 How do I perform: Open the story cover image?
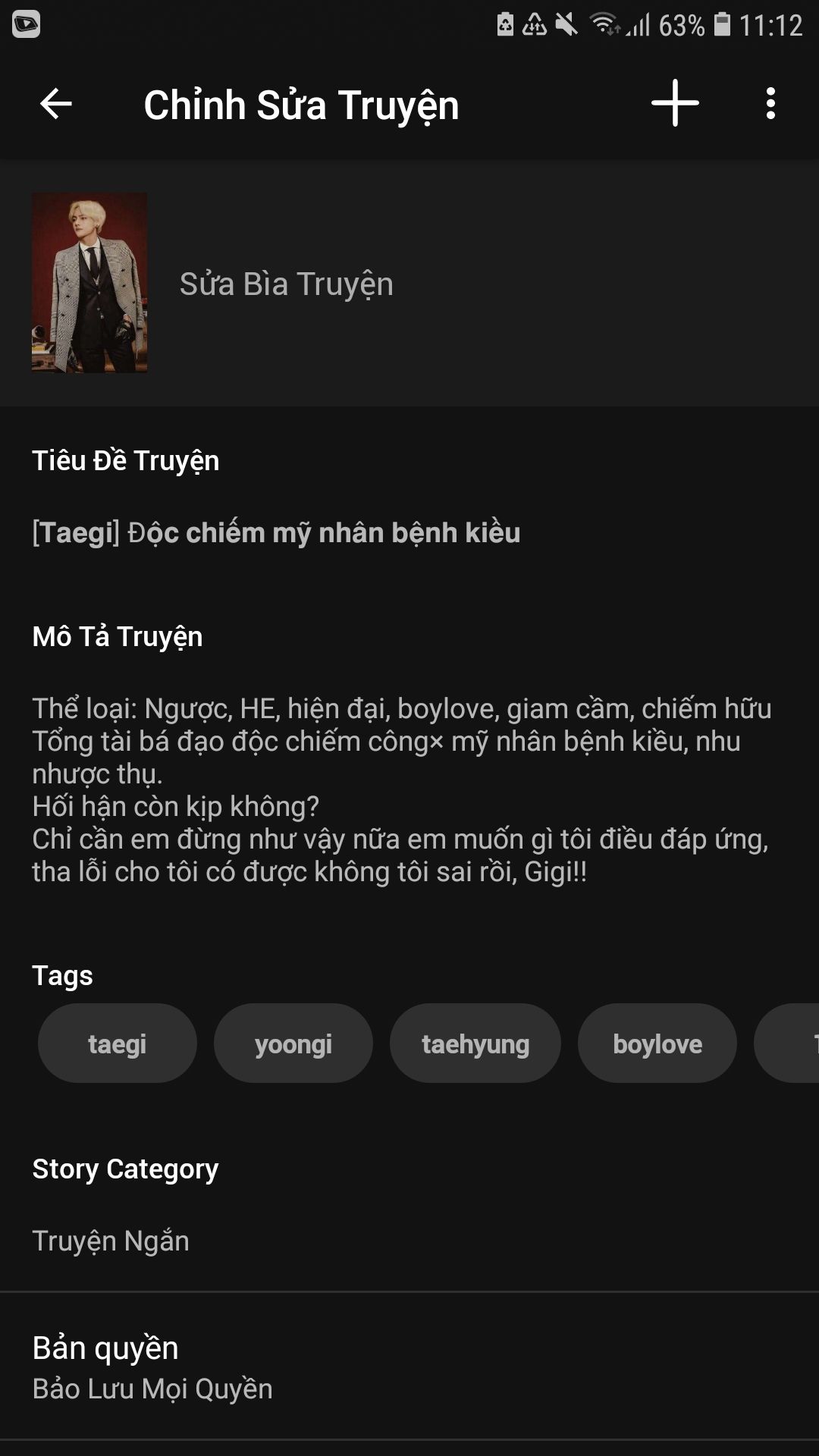(89, 282)
